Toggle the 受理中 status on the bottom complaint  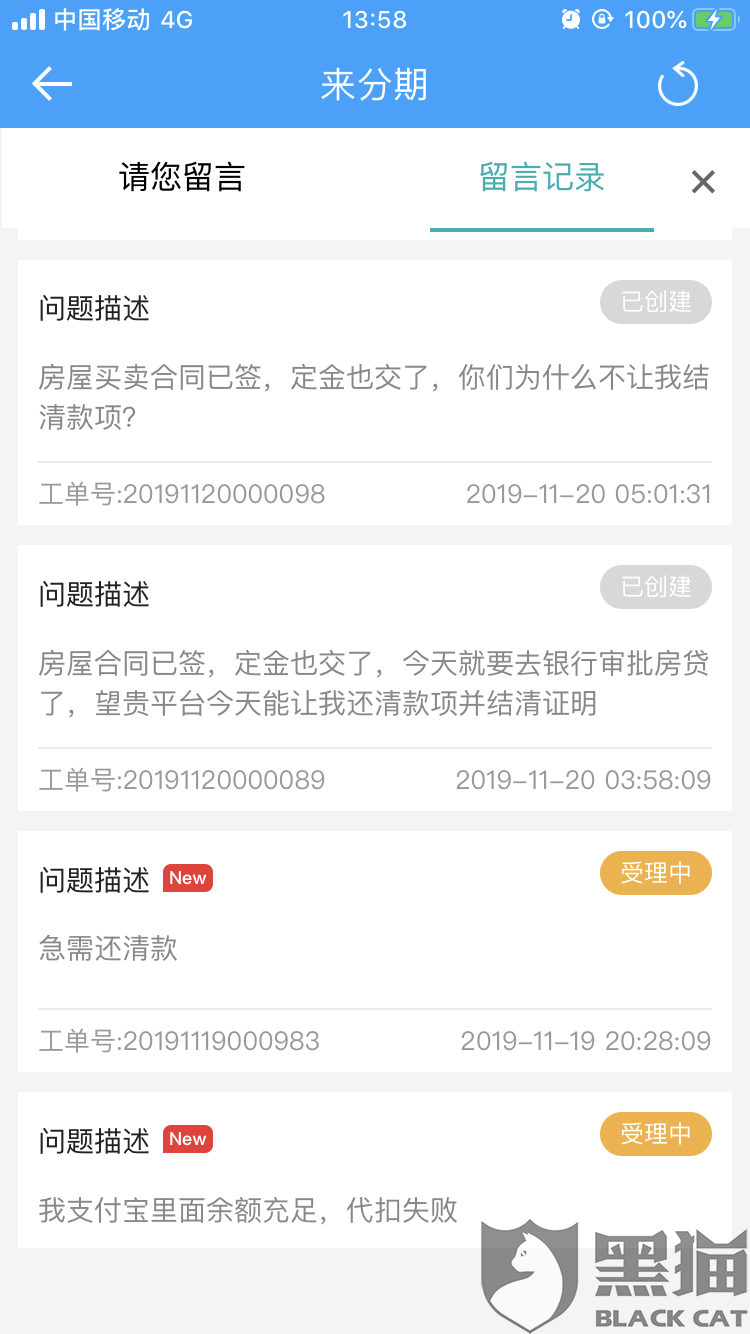(655, 1134)
